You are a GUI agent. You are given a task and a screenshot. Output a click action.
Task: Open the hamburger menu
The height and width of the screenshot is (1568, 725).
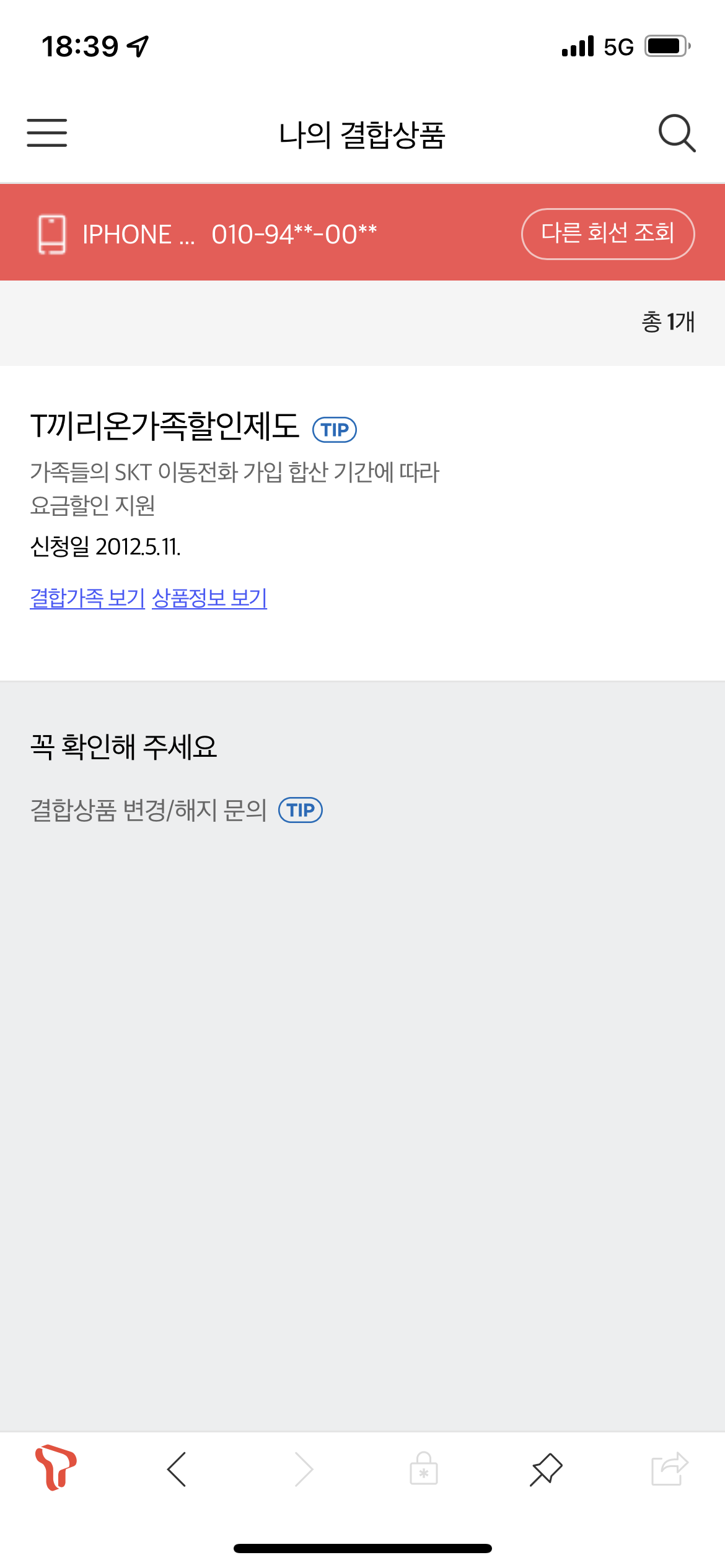click(x=46, y=133)
